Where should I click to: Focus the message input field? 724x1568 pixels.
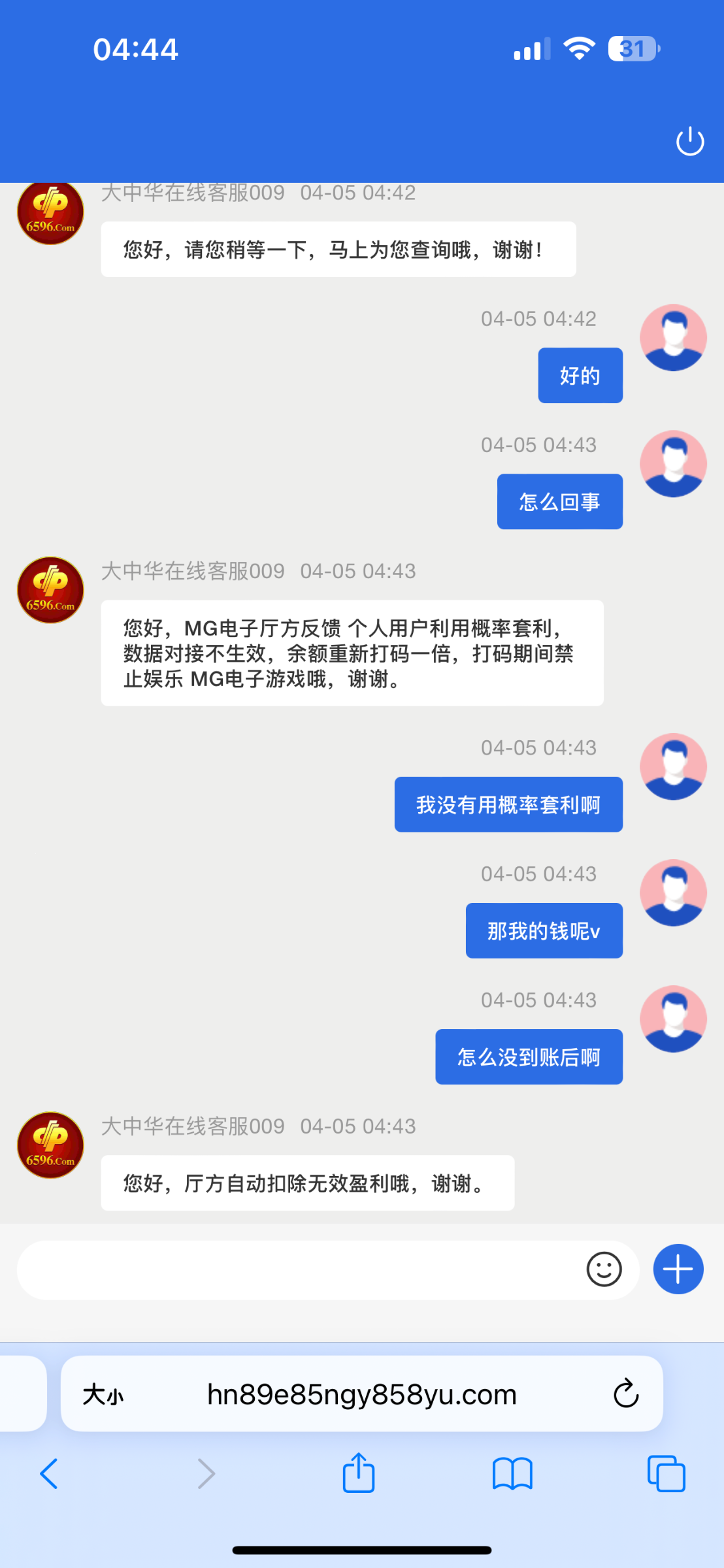pos(294,1269)
